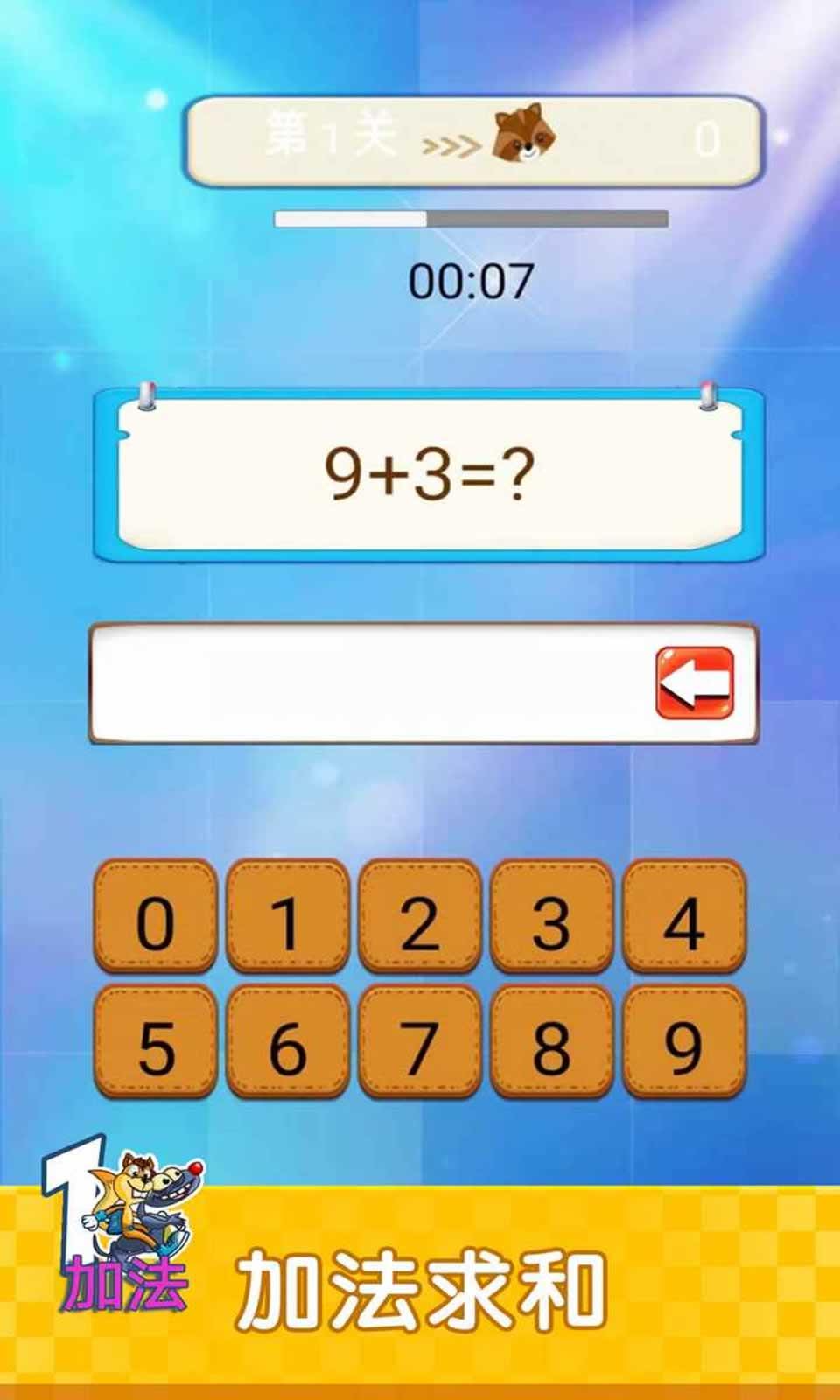
Task: Select number 2 on the keypad
Action: [420, 917]
